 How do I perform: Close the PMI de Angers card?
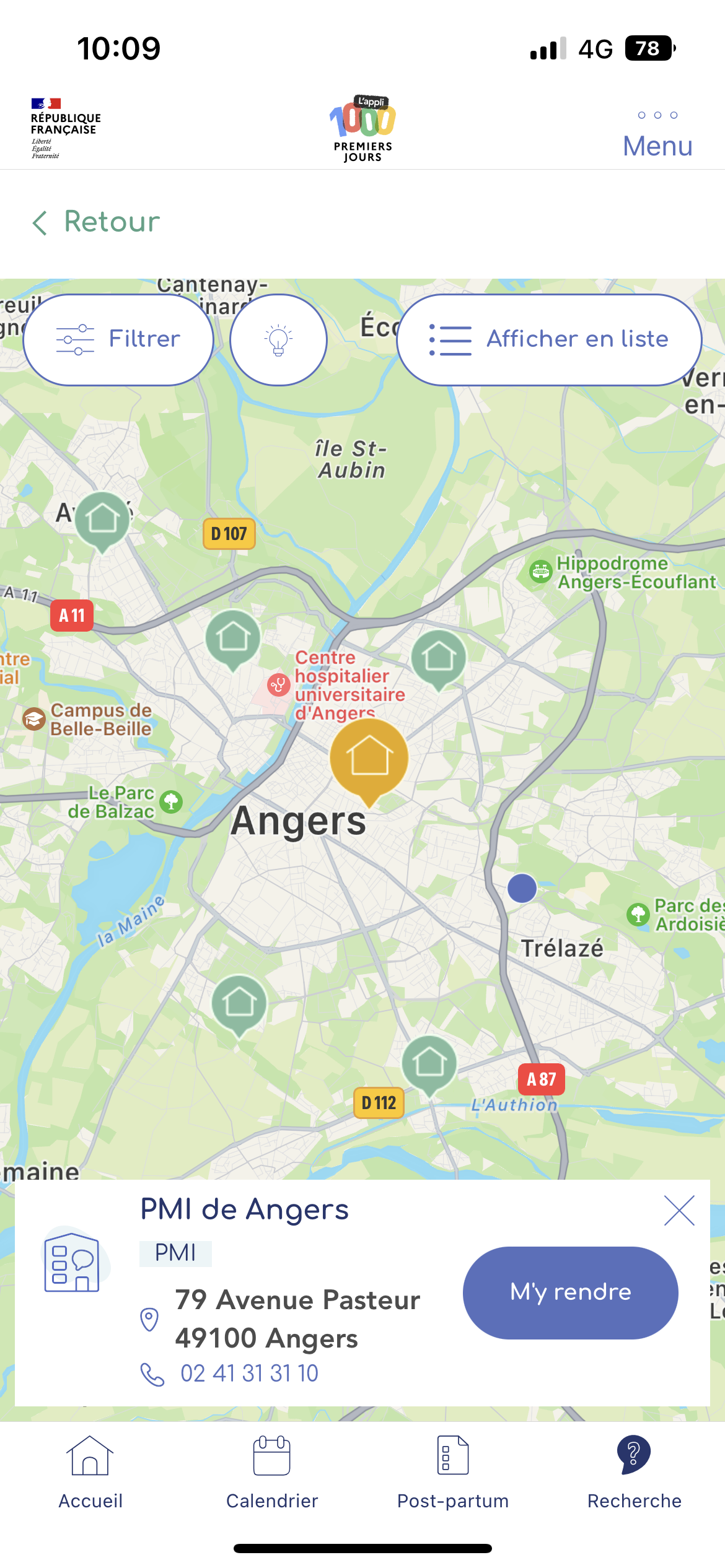pos(679,1211)
